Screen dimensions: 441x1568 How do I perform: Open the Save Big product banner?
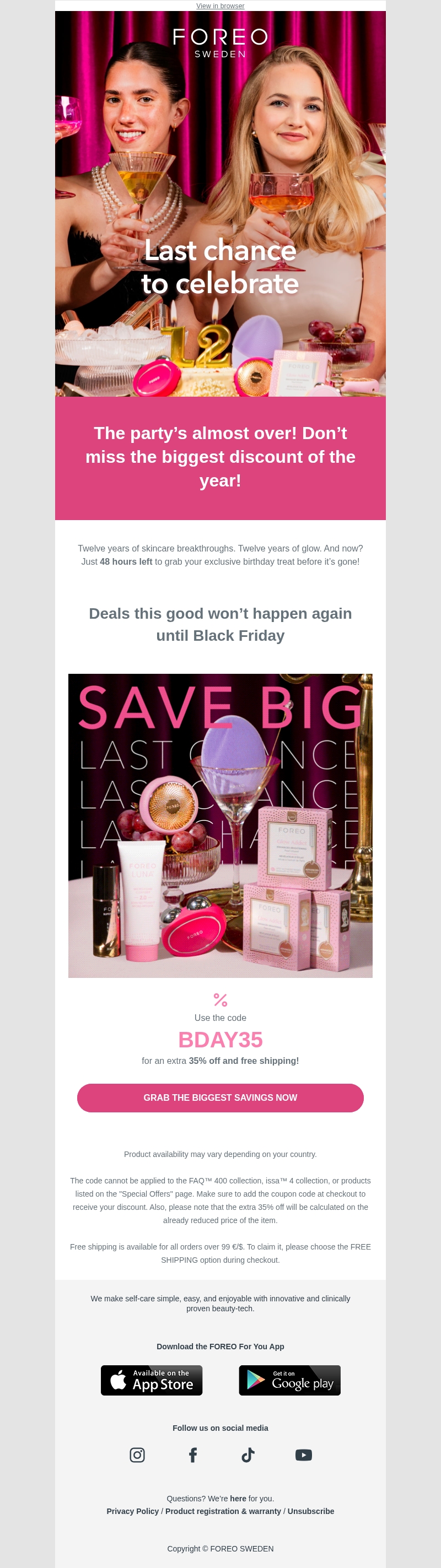220,825
